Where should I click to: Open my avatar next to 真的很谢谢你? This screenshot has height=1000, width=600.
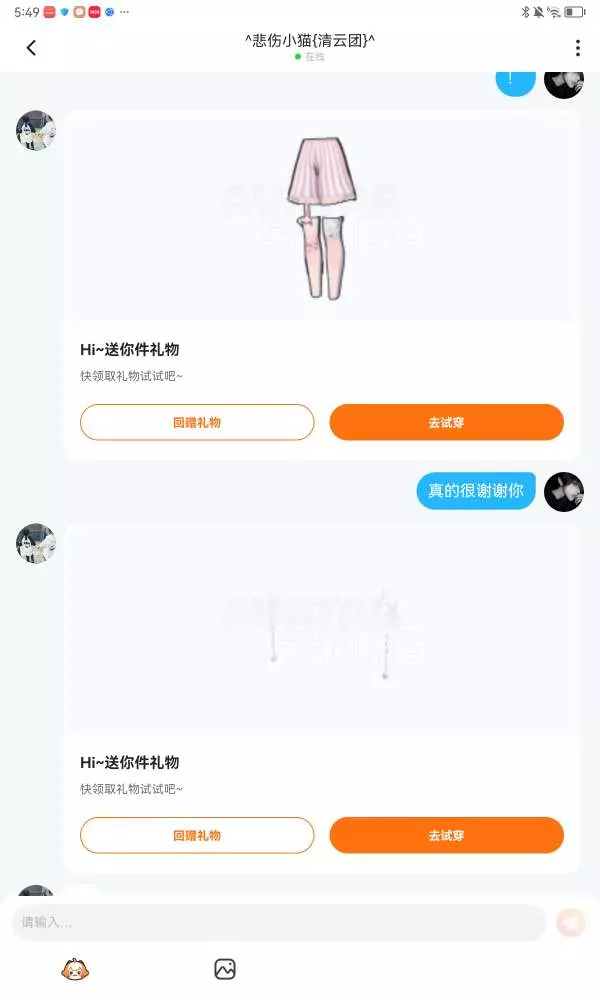(564, 492)
